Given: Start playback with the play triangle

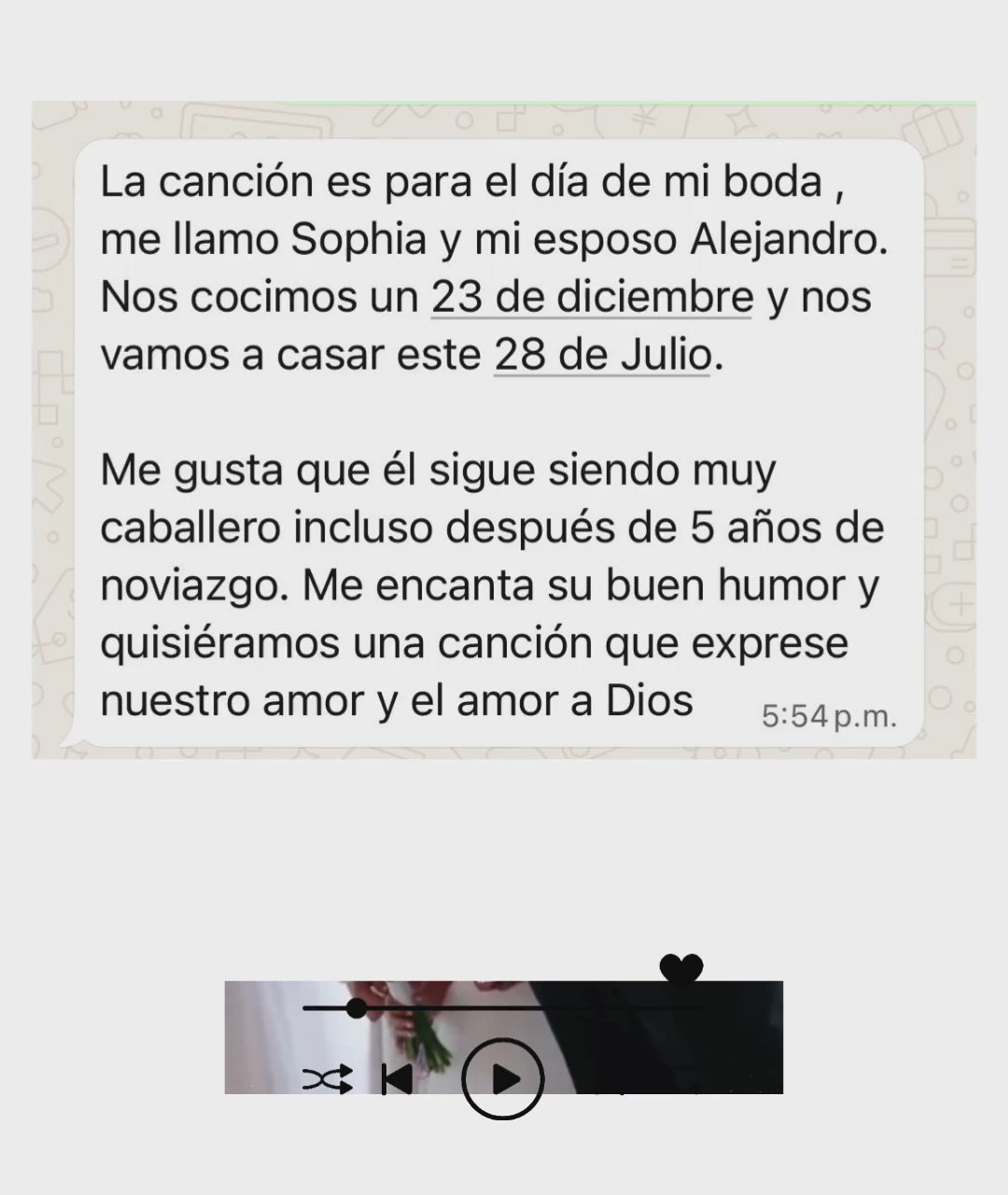Looking at the screenshot, I should point(505,1078).
